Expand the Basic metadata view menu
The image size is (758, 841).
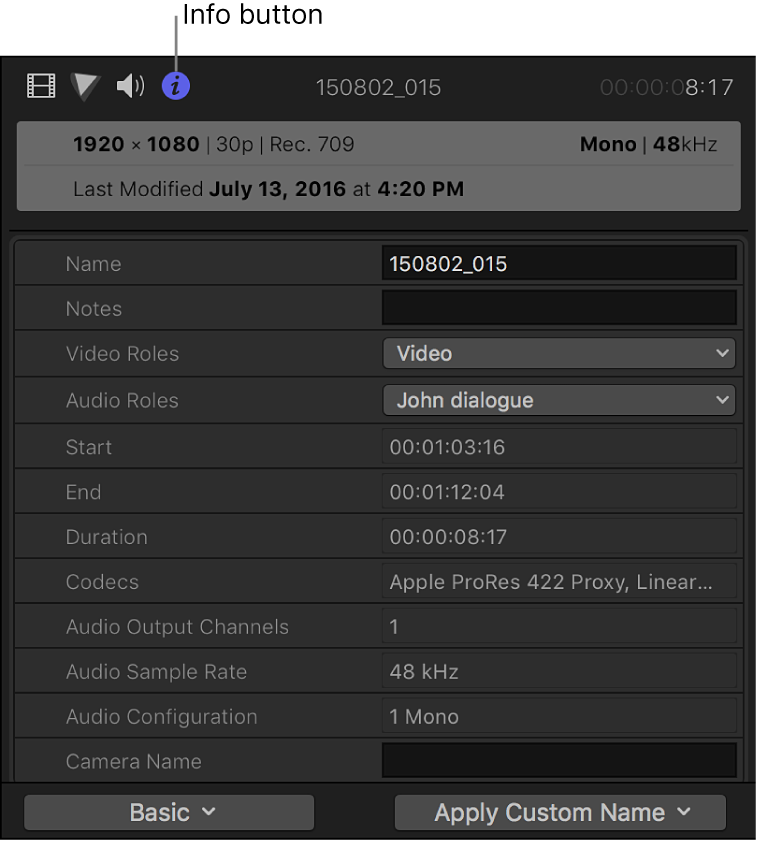[168, 812]
